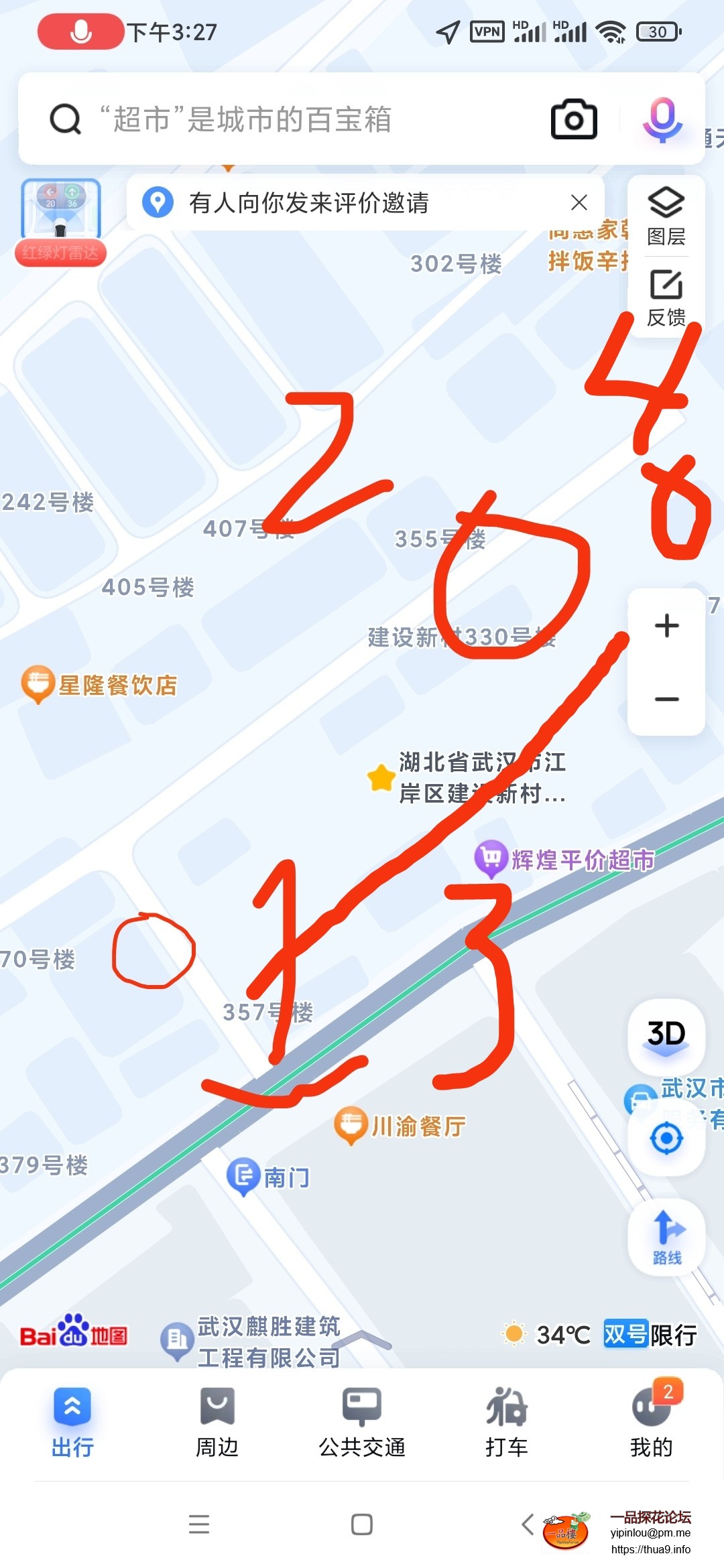This screenshot has width=724, height=1568.
Task: Open 反馈 feedback
Action: click(666, 298)
